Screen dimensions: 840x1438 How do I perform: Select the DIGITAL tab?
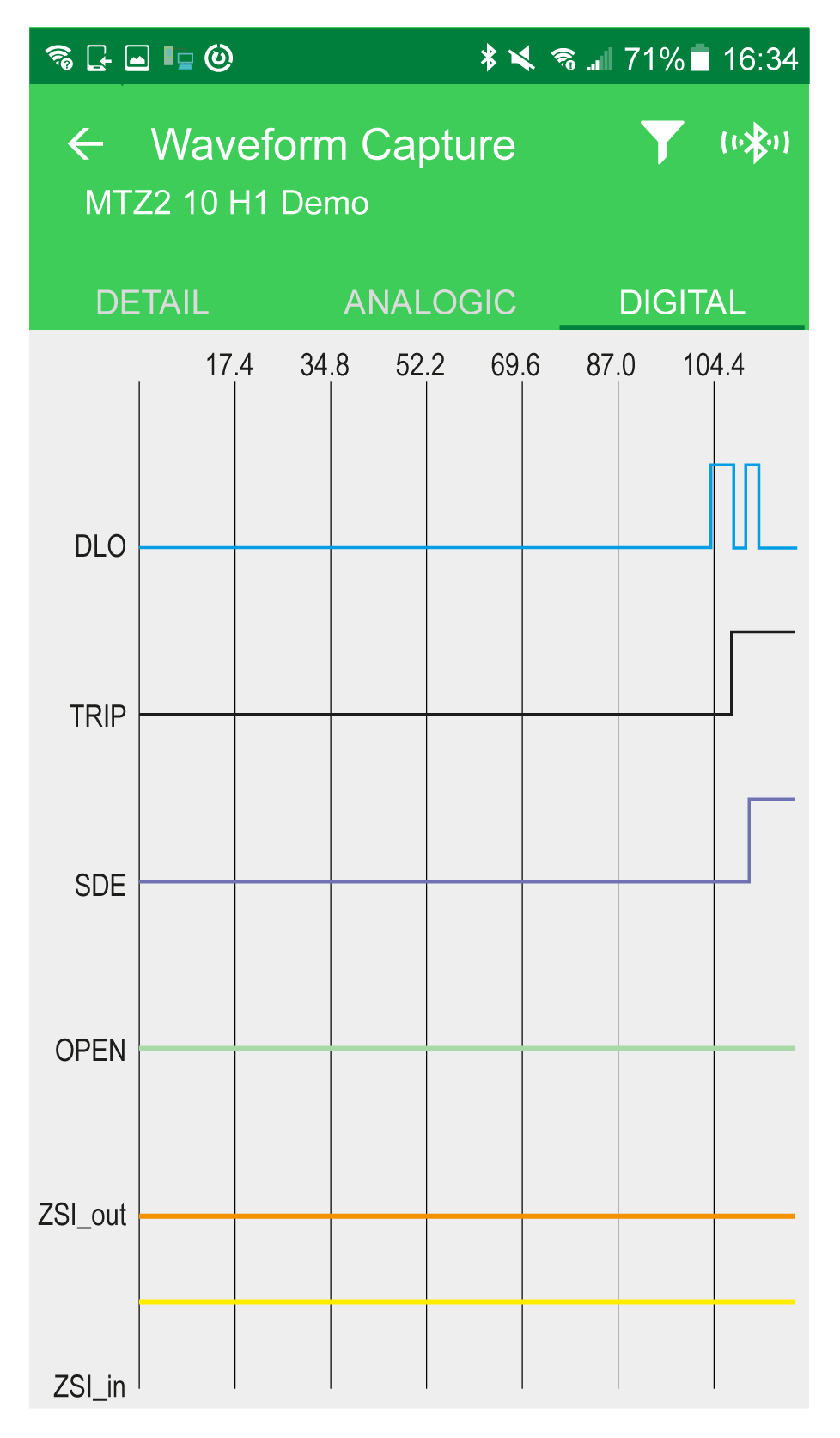point(682,302)
